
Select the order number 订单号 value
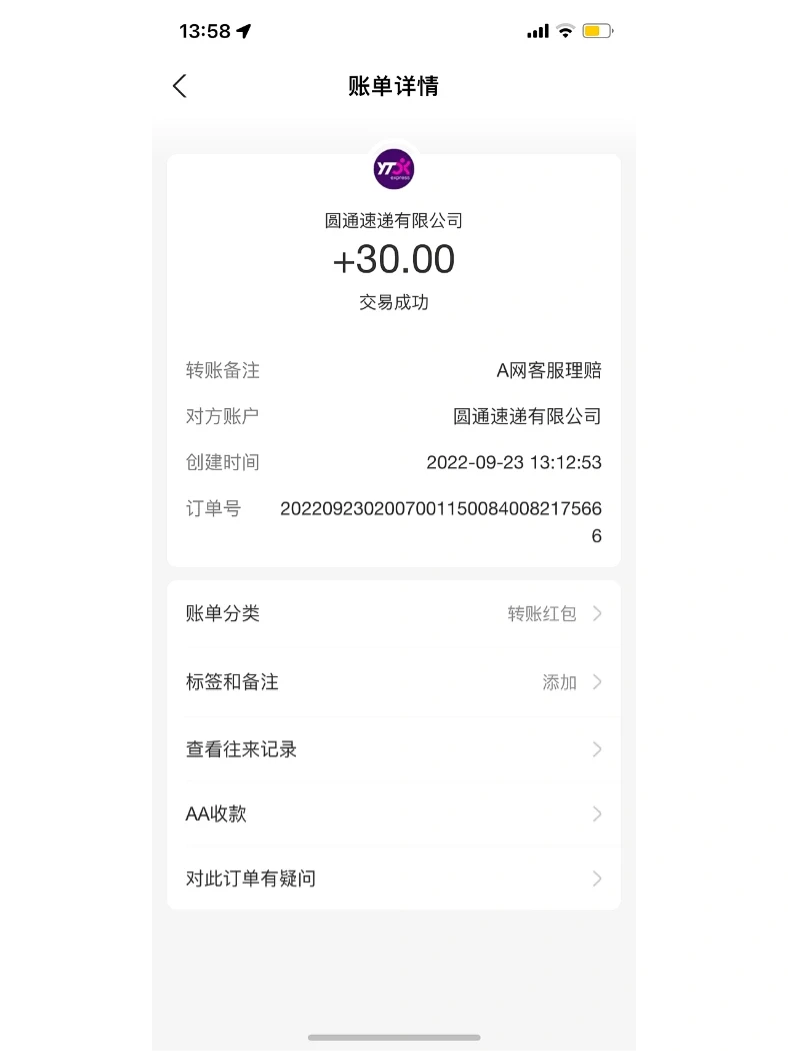click(x=440, y=509)
